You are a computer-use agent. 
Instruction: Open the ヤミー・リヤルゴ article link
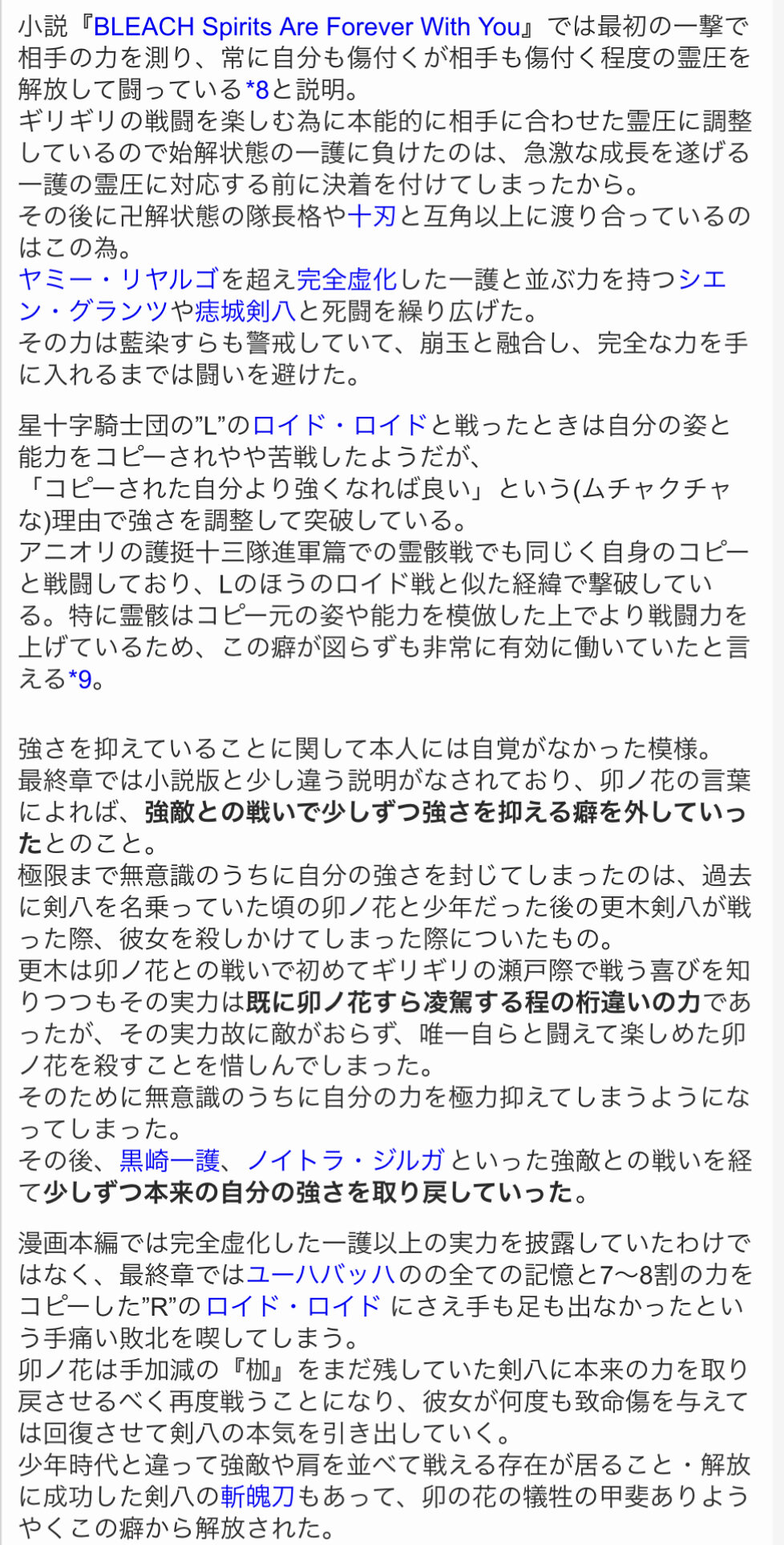click(119, 280)
